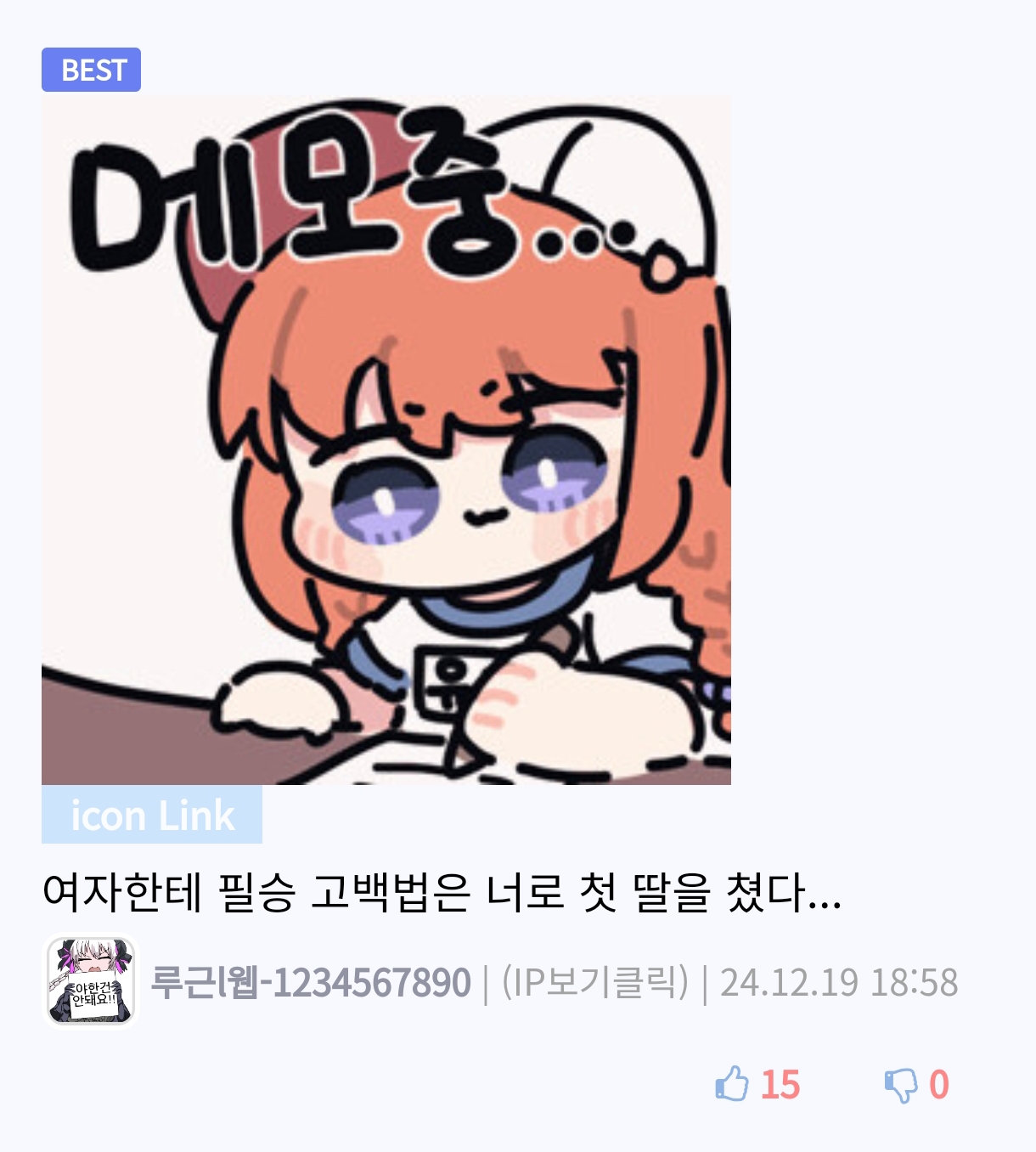This screenshot has height=1152, width=1036.
Task: Open 루리웹-1234567890 user profile
Action: (310, 983)
